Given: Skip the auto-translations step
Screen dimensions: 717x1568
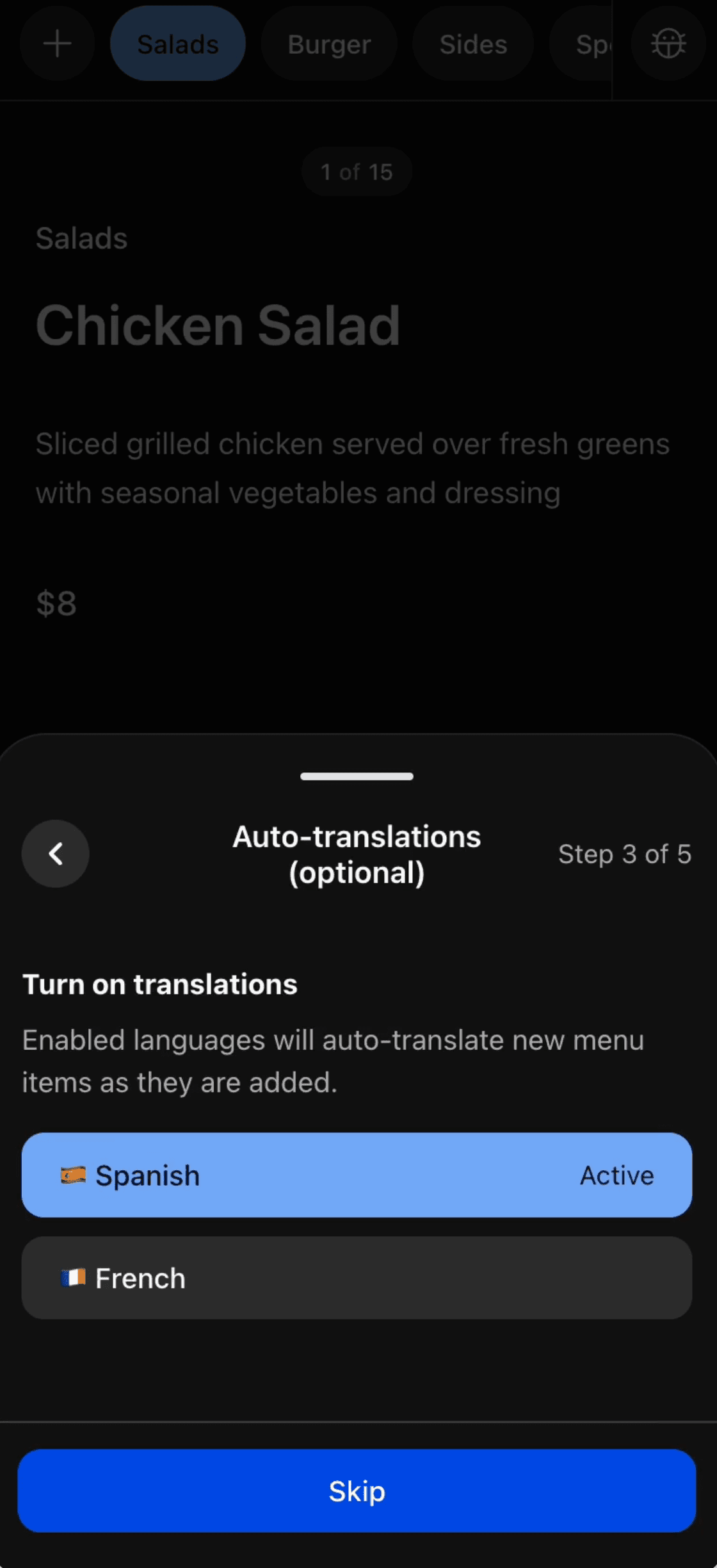Looking at the screenshot, I should coord(357,1490).
